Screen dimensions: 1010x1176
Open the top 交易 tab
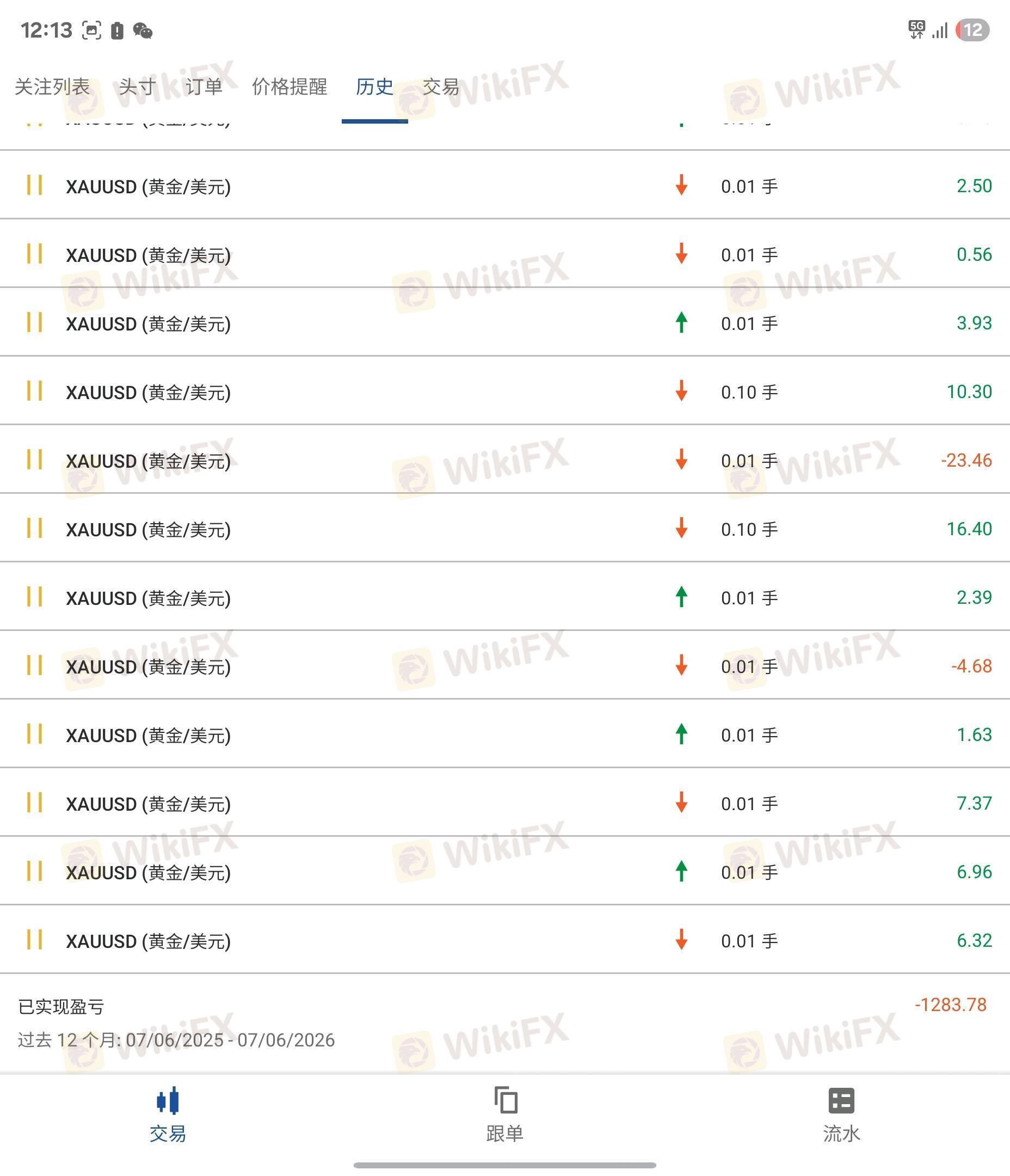point(441,87)
